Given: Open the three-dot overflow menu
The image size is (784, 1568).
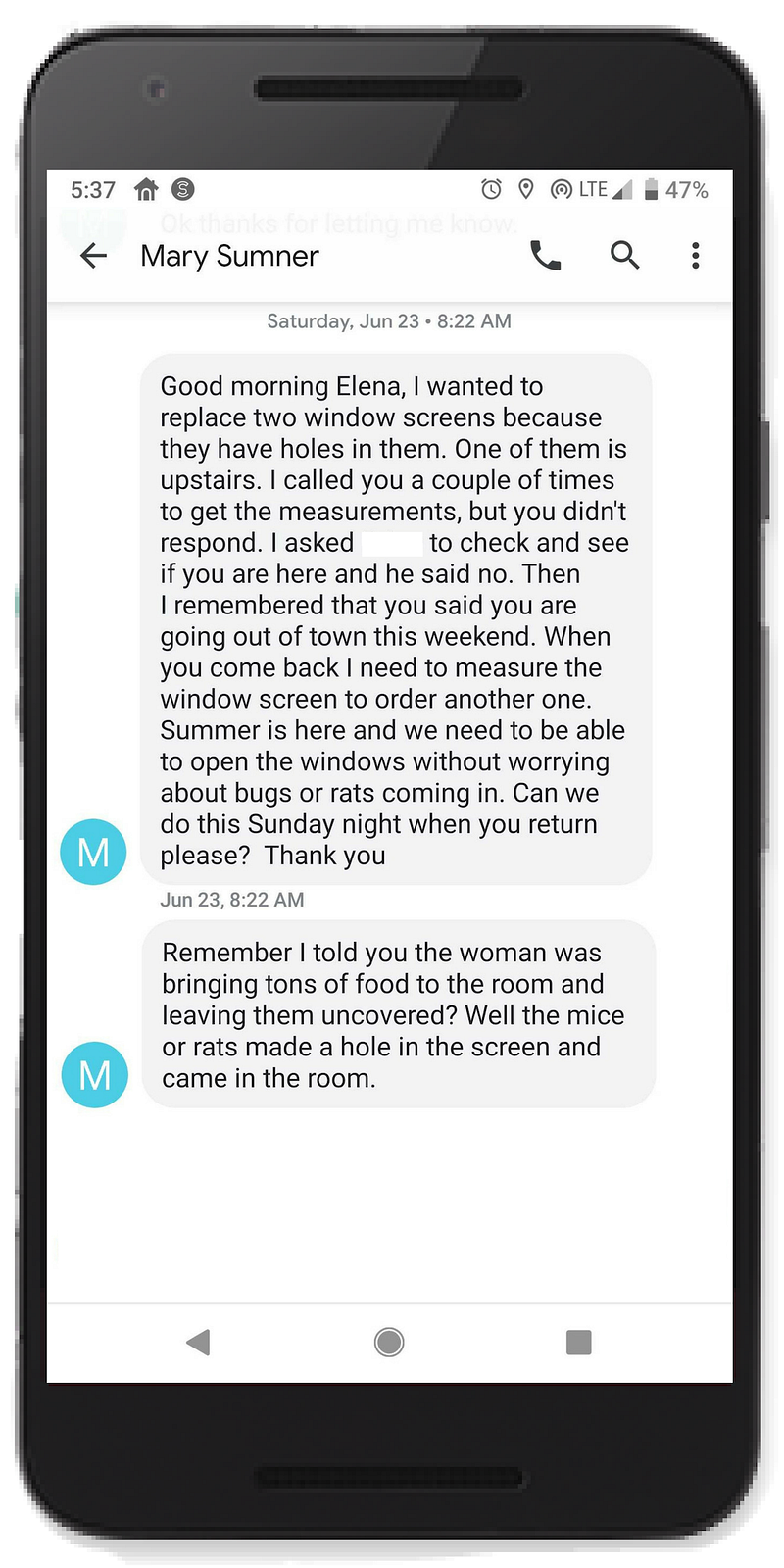Looking at the screenshot, I should (x=695, y=256).
